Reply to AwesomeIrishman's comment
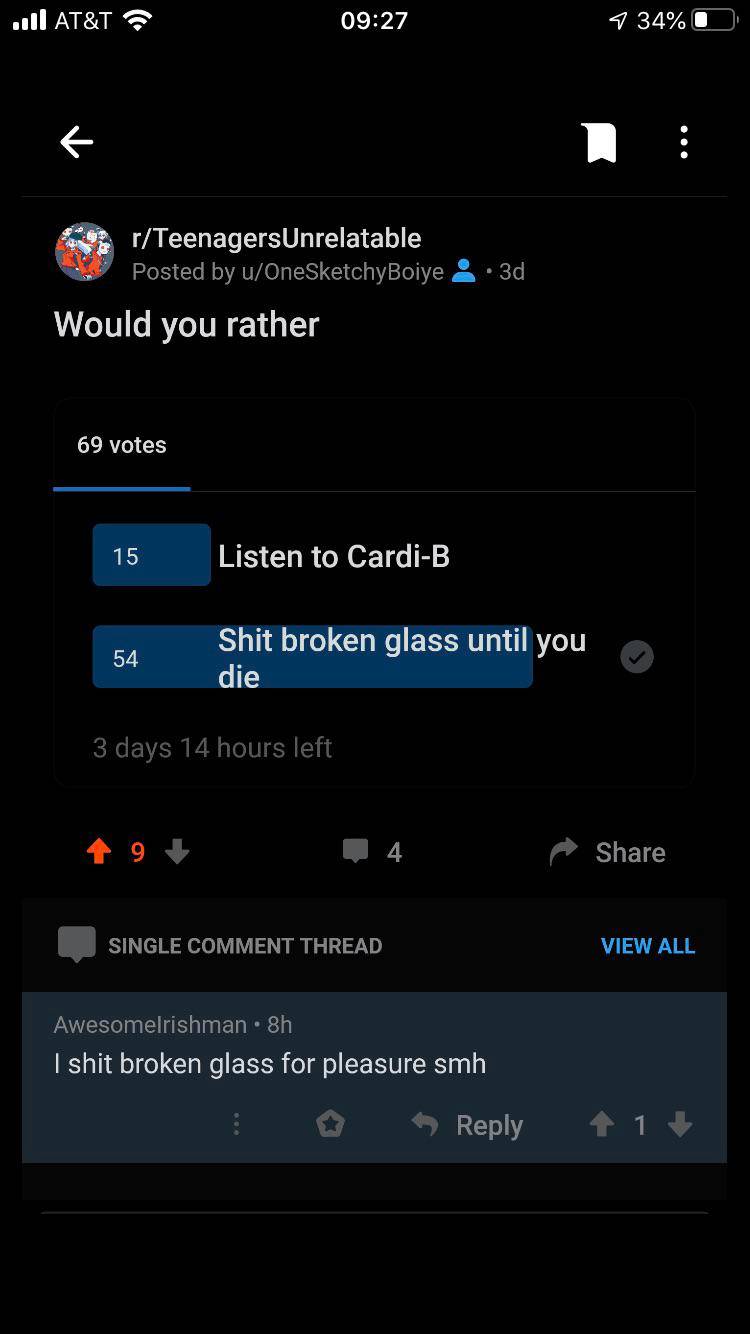750x1334 pixels. point(468,1125)
